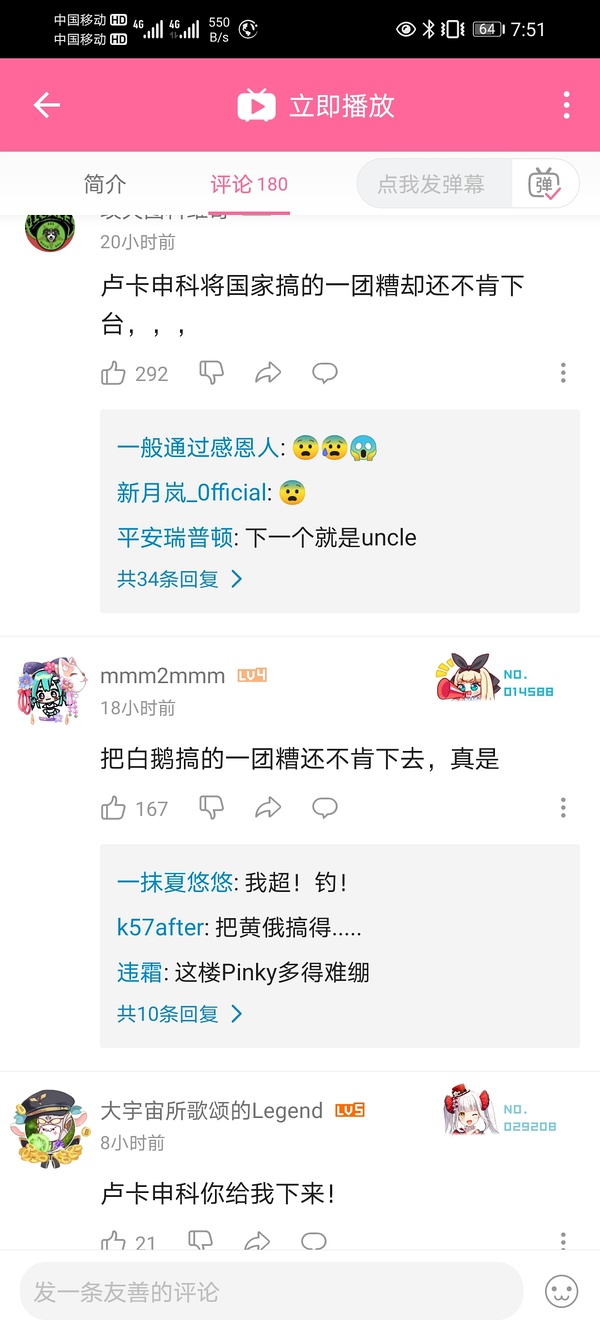
Task: Switch to the 简介 tab
Action: (x=105, y=184)
